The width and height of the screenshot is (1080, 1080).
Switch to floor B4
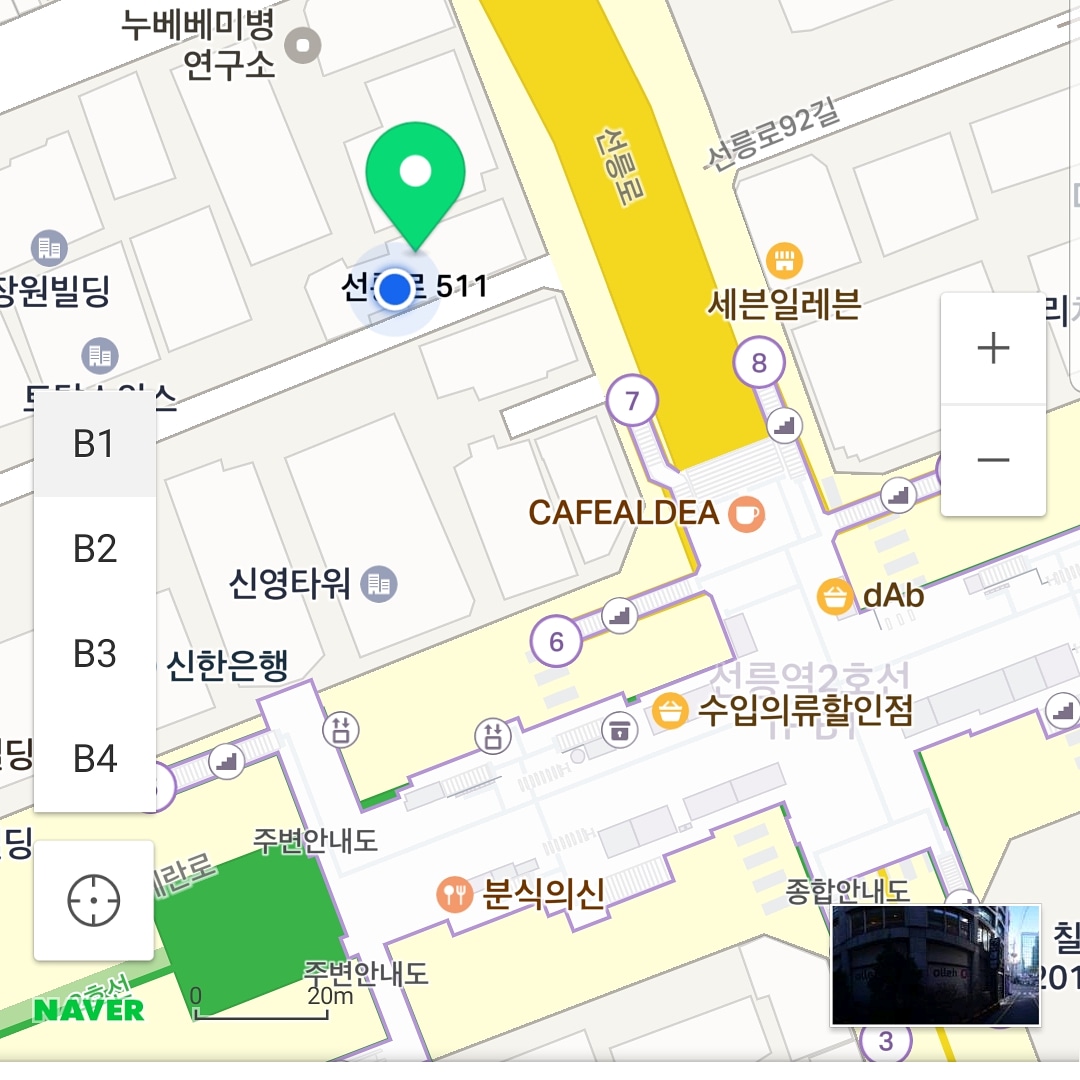click(x=95, y=759)
